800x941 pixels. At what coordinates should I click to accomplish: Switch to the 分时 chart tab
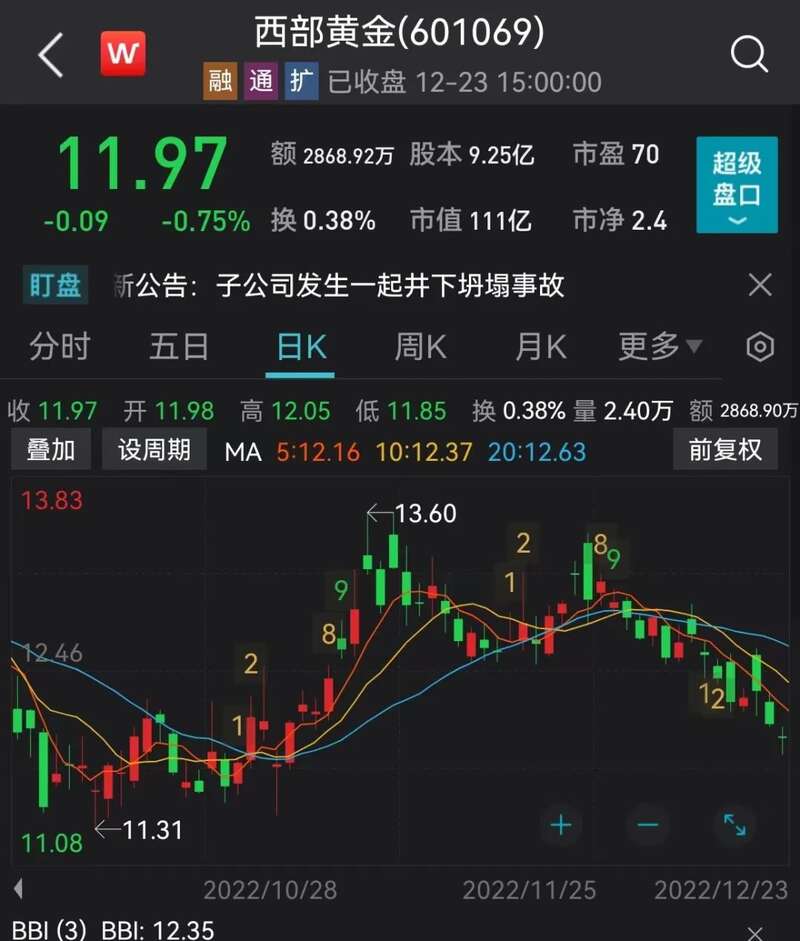pyautogui.click(x=60, y=347)
